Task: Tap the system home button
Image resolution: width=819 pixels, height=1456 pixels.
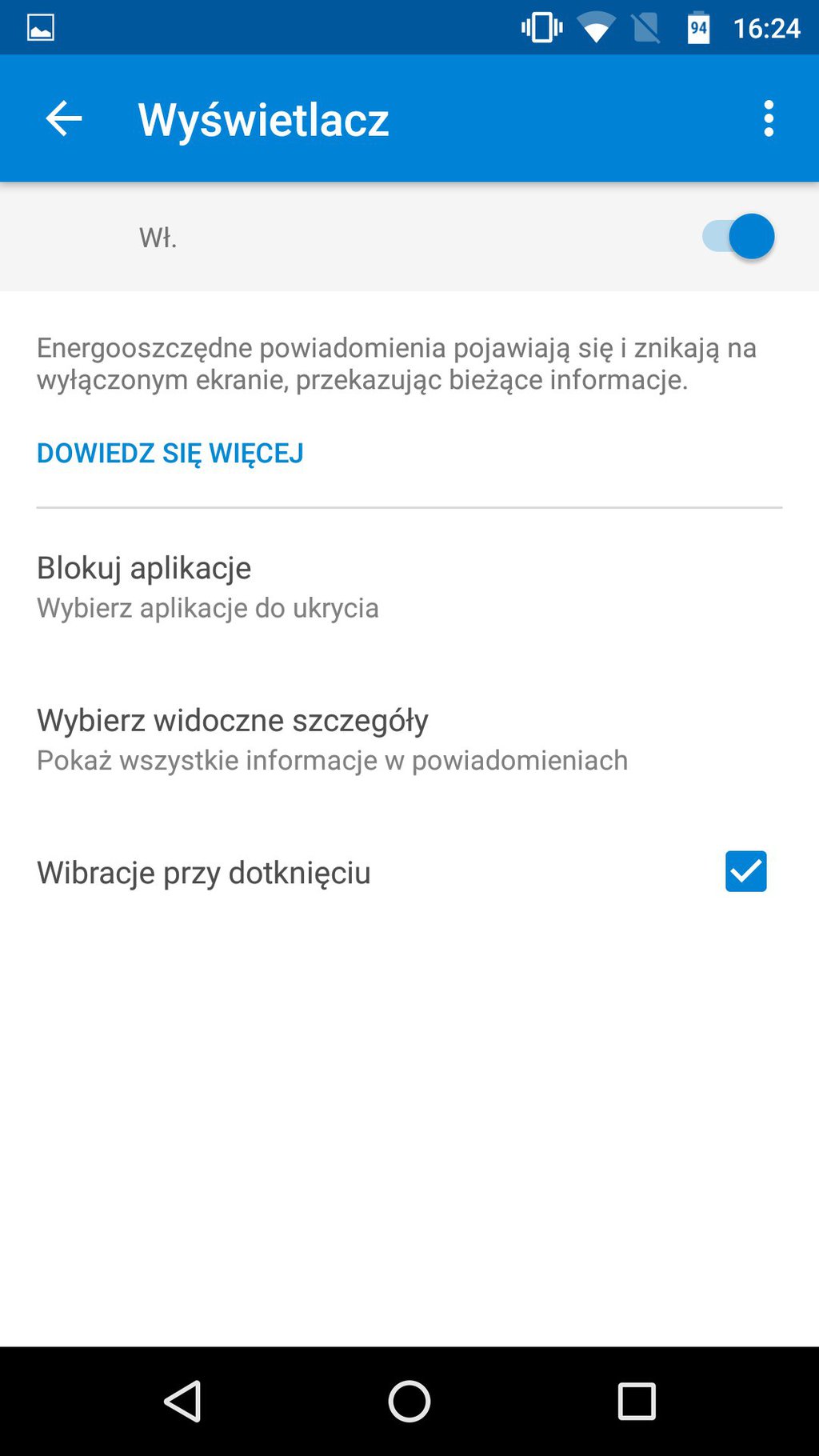Action: point(409,1402)
